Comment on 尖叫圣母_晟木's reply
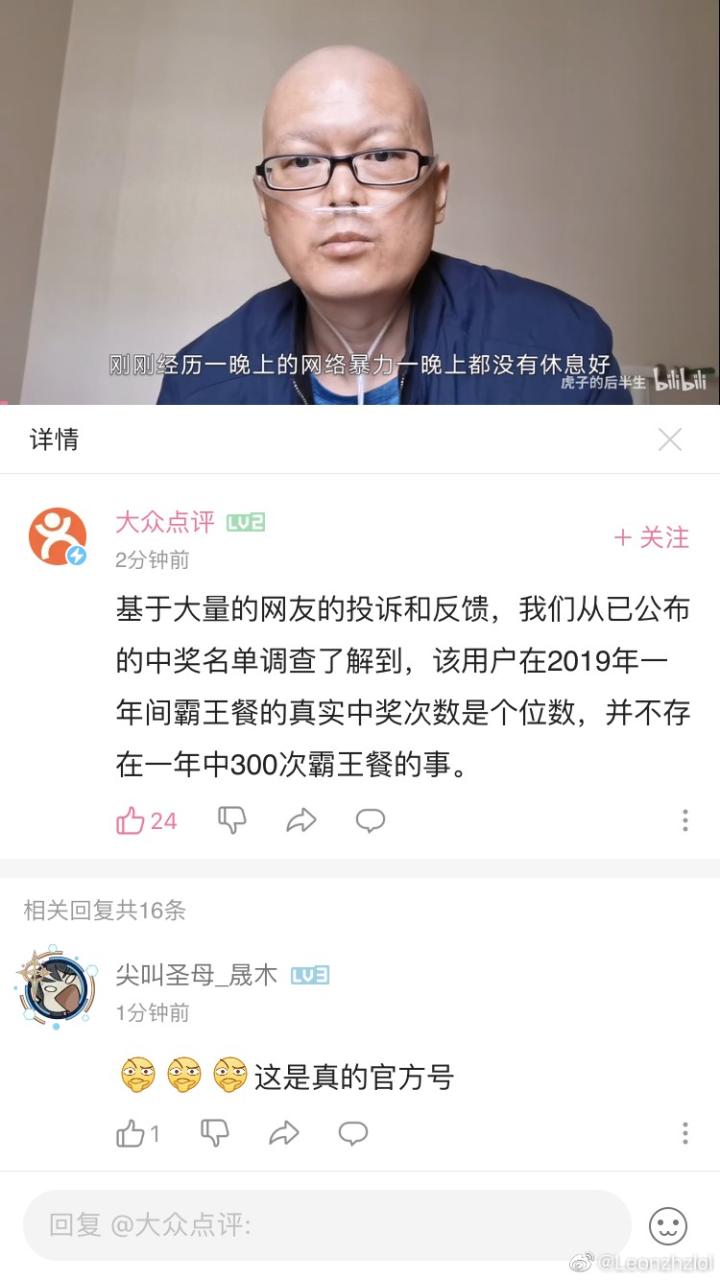This screenshot has height=1280, width=720. [353, 1133]
